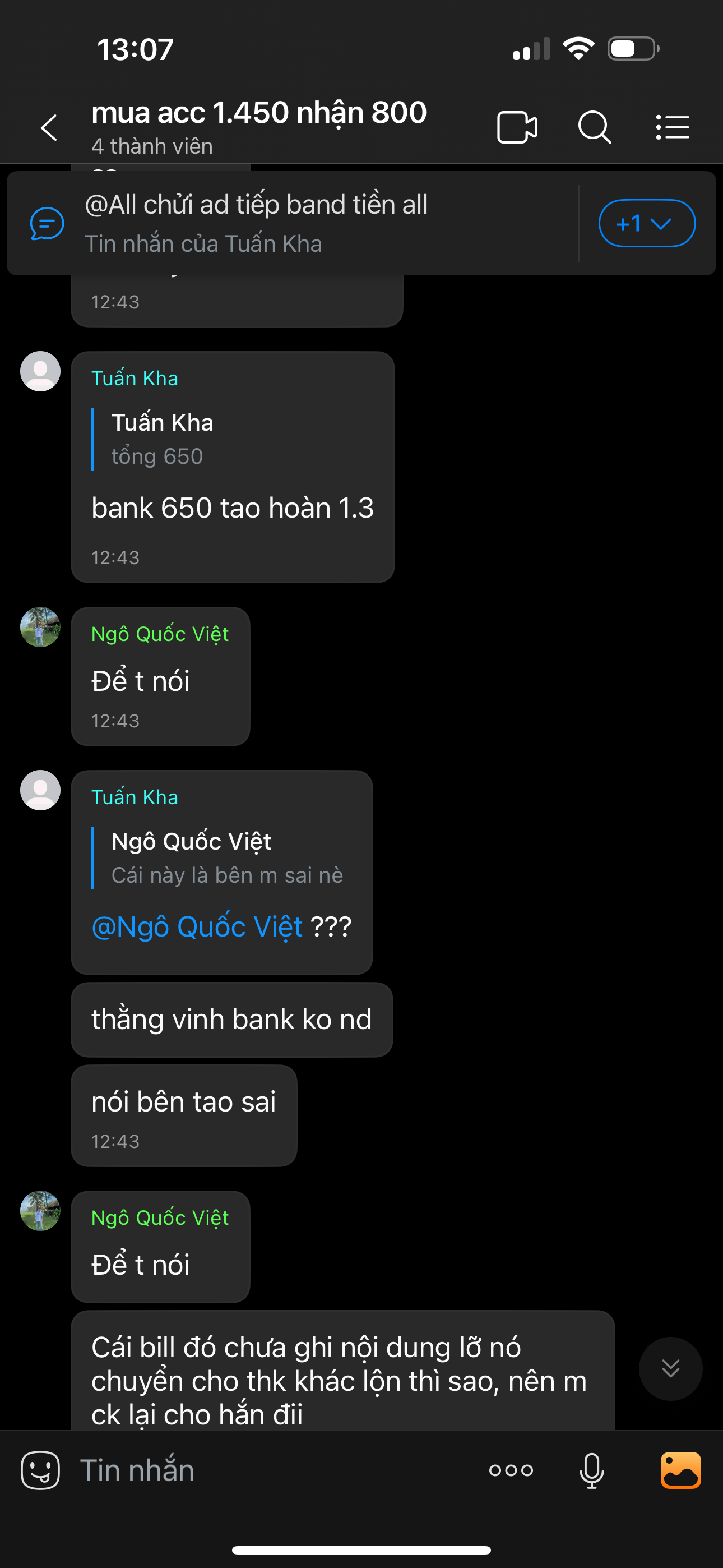Start a group video call
The width and height of the screenshot is (723, 1568).
(517, 128)
